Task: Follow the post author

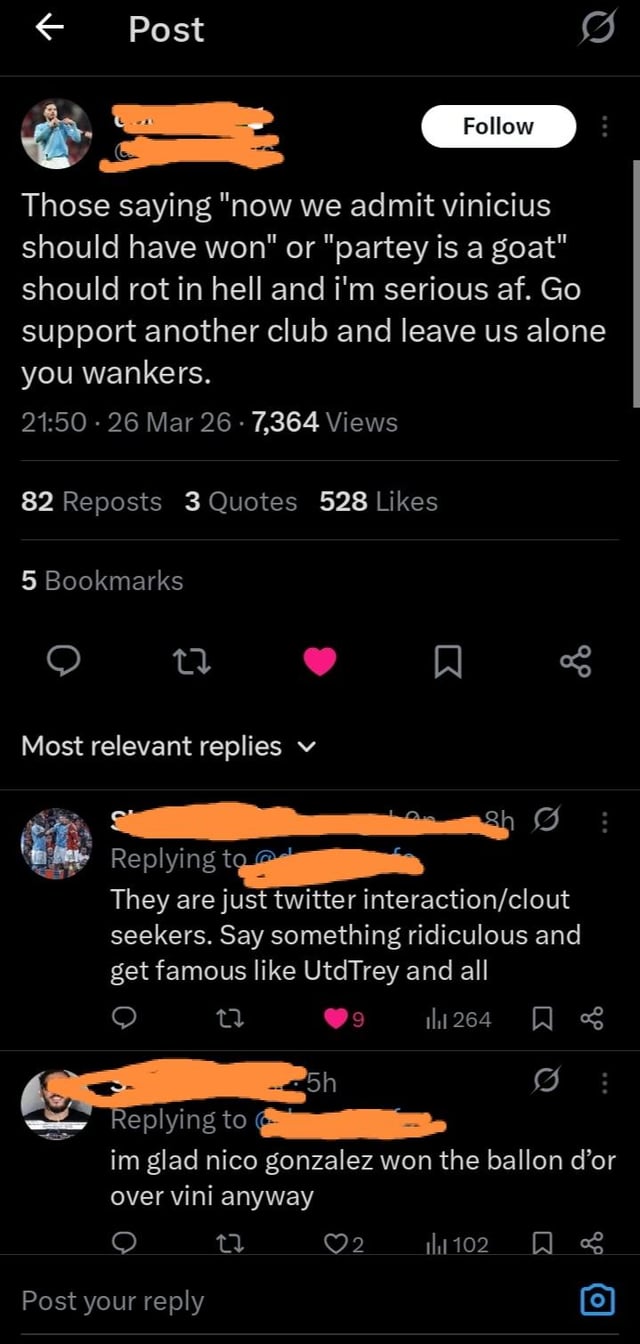Action: point(498,126)
